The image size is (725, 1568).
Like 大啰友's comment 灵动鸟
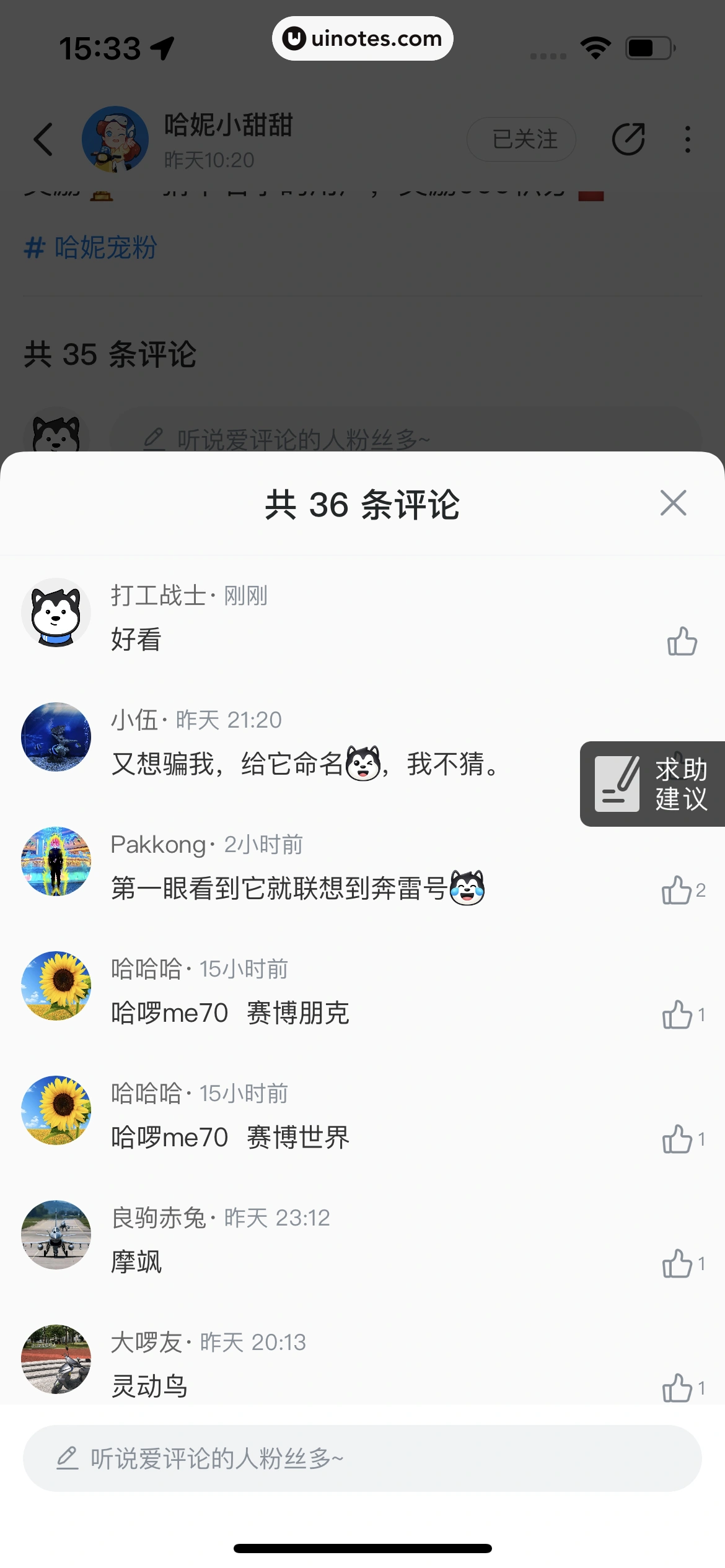[x=677, y=1391]
